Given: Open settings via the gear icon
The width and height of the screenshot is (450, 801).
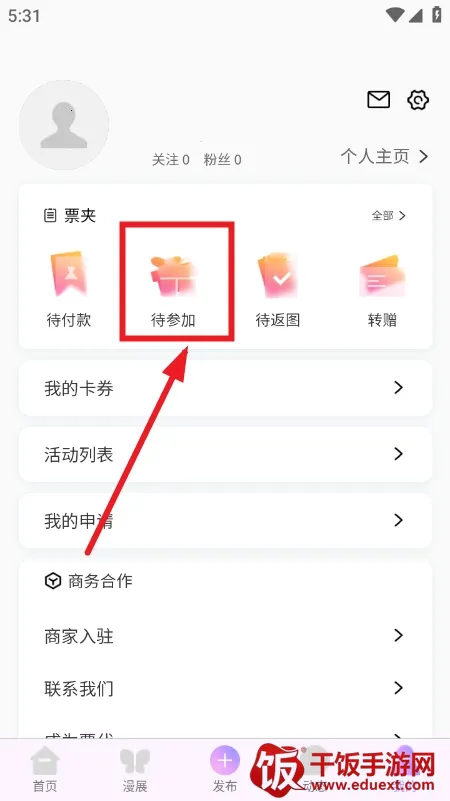Looking at the screenshot, I should click(x=418, y=100).
